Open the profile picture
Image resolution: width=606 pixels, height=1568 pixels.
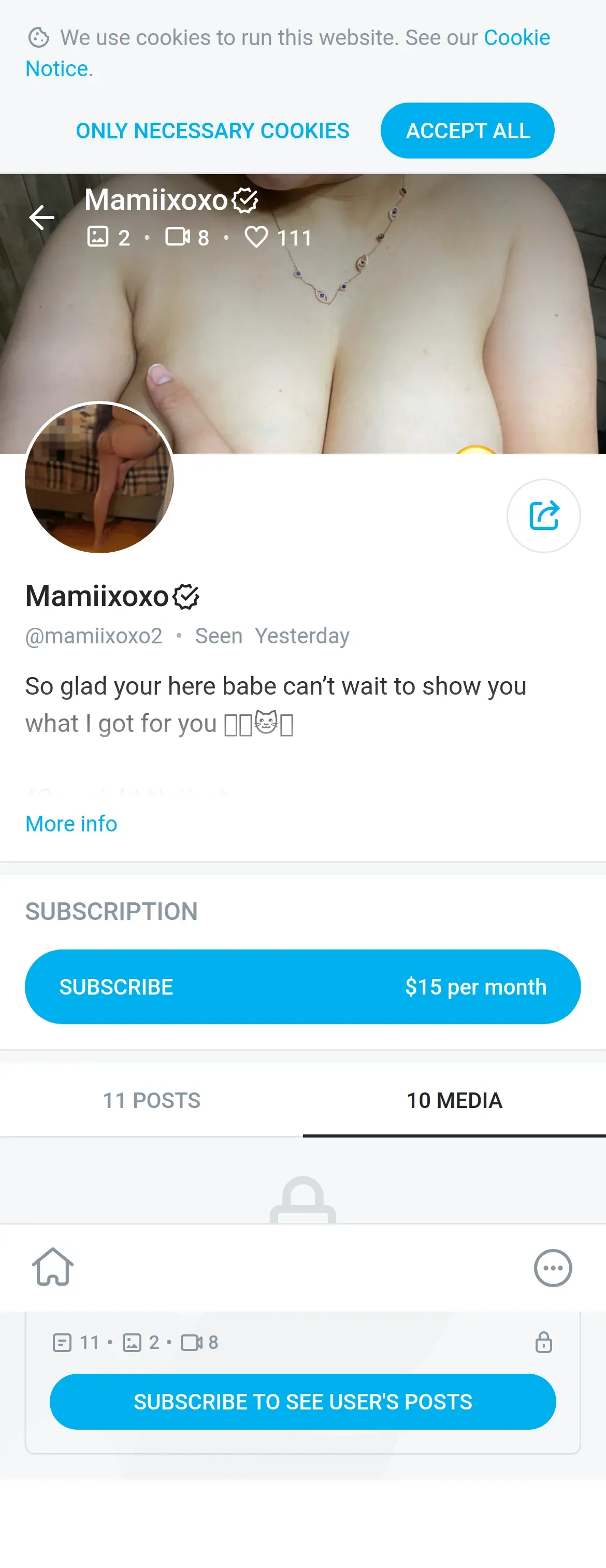click(100, 478)
